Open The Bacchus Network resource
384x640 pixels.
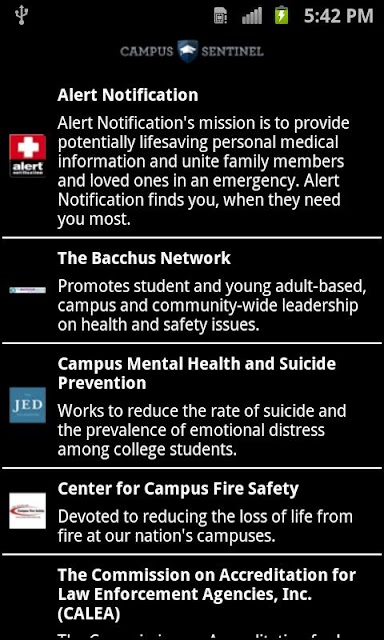click(x=192, y=291)
